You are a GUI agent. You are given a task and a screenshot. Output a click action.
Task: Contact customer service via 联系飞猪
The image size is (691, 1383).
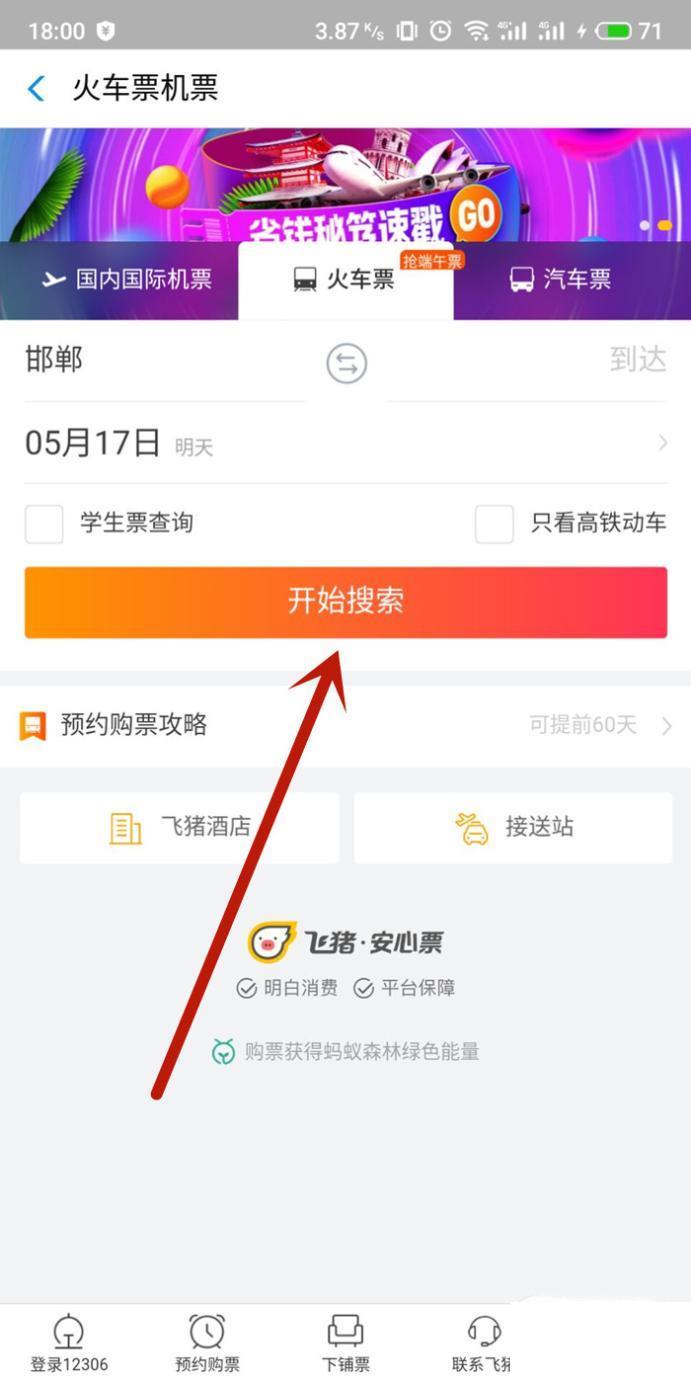click(482, 1343)
